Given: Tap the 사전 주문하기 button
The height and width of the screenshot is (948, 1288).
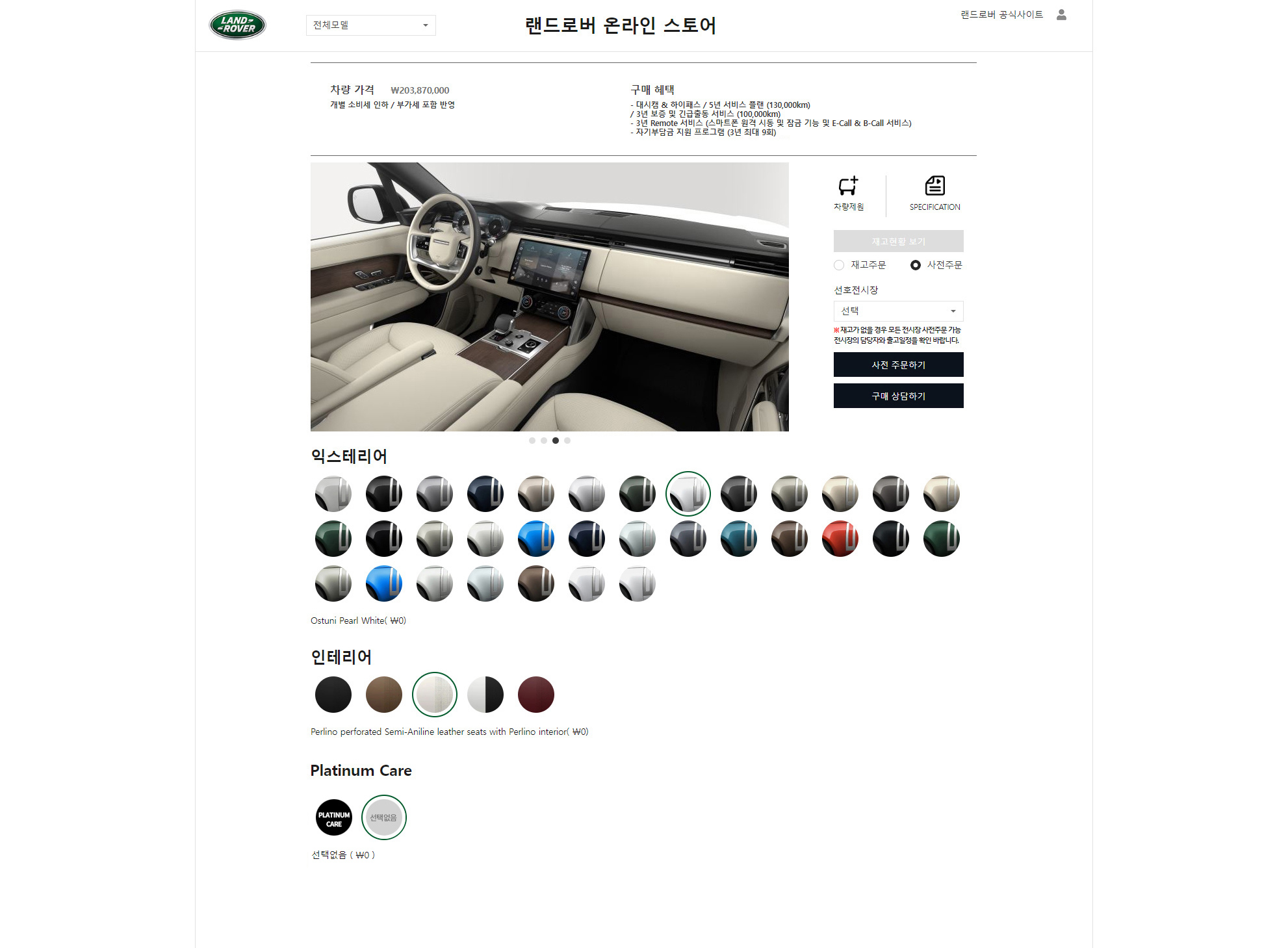Looking at the screenshot, I should coord(898,365).
